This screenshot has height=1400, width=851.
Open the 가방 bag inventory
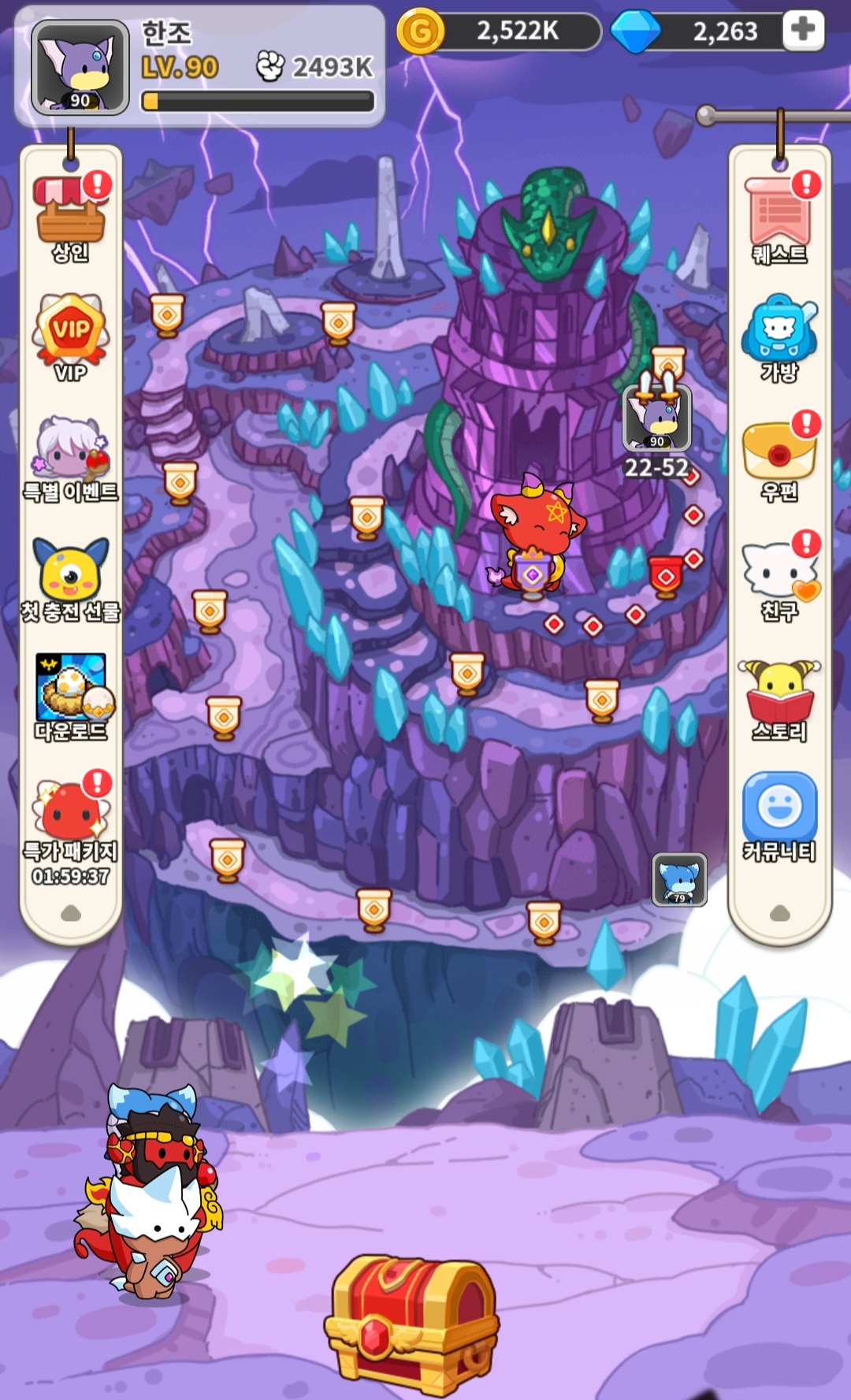[780, 335]
